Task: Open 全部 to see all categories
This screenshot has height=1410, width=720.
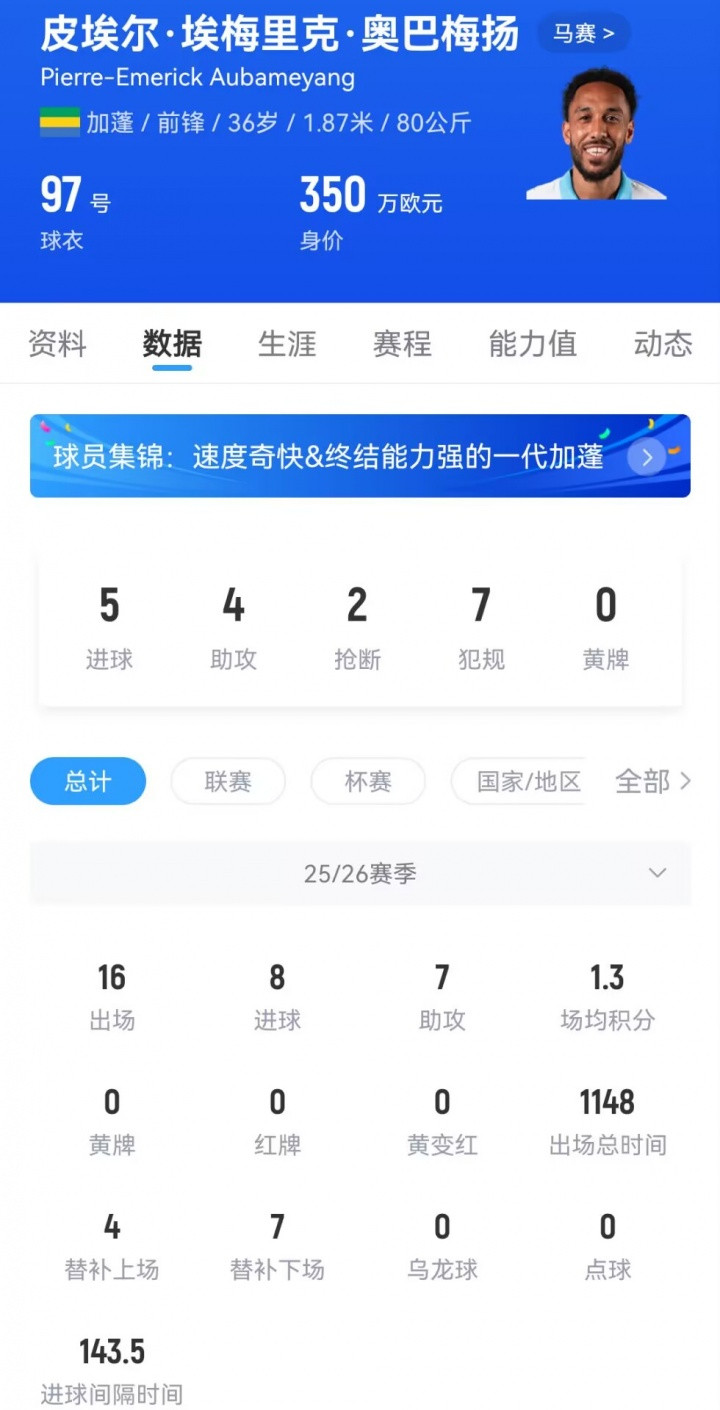Action: click(652, 781)
